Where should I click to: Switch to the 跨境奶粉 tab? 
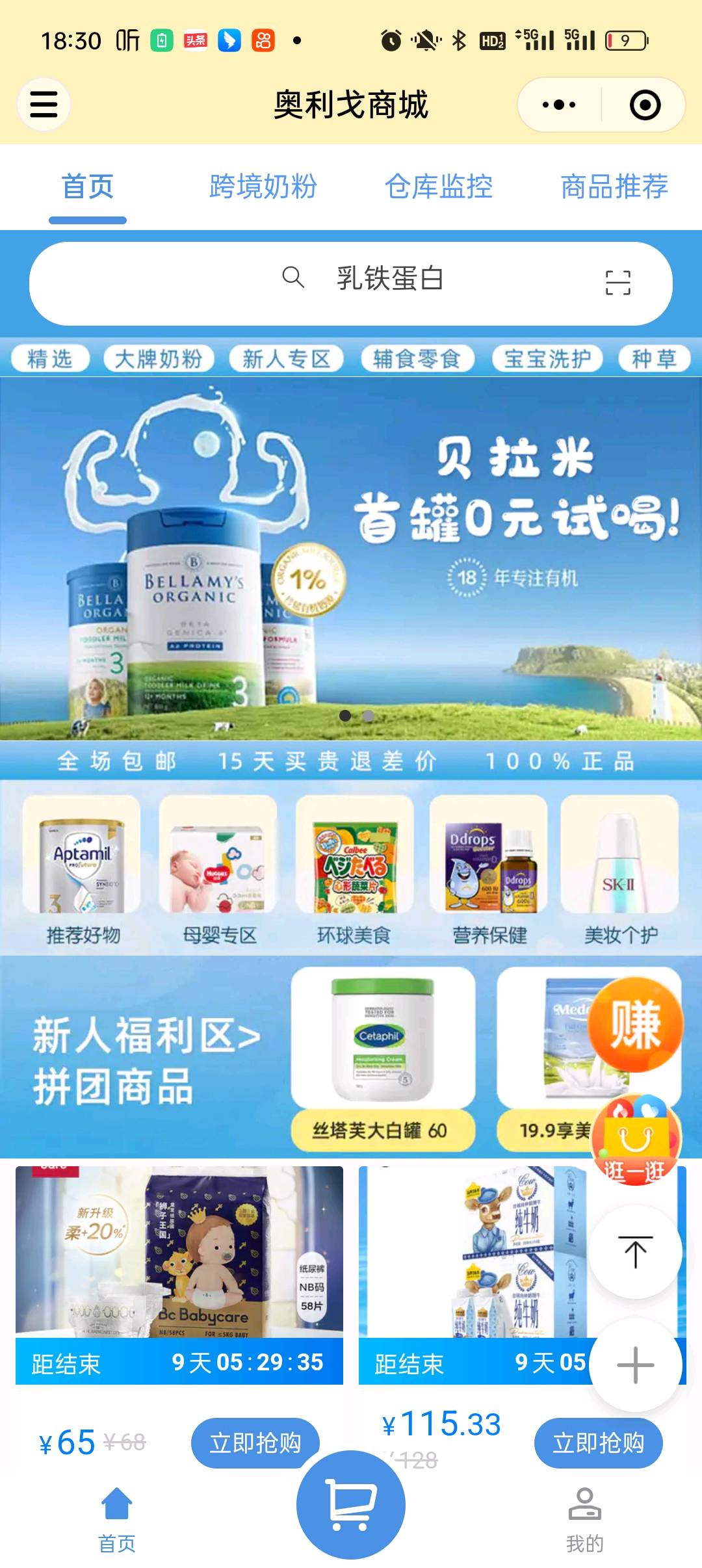click(263, 187)
